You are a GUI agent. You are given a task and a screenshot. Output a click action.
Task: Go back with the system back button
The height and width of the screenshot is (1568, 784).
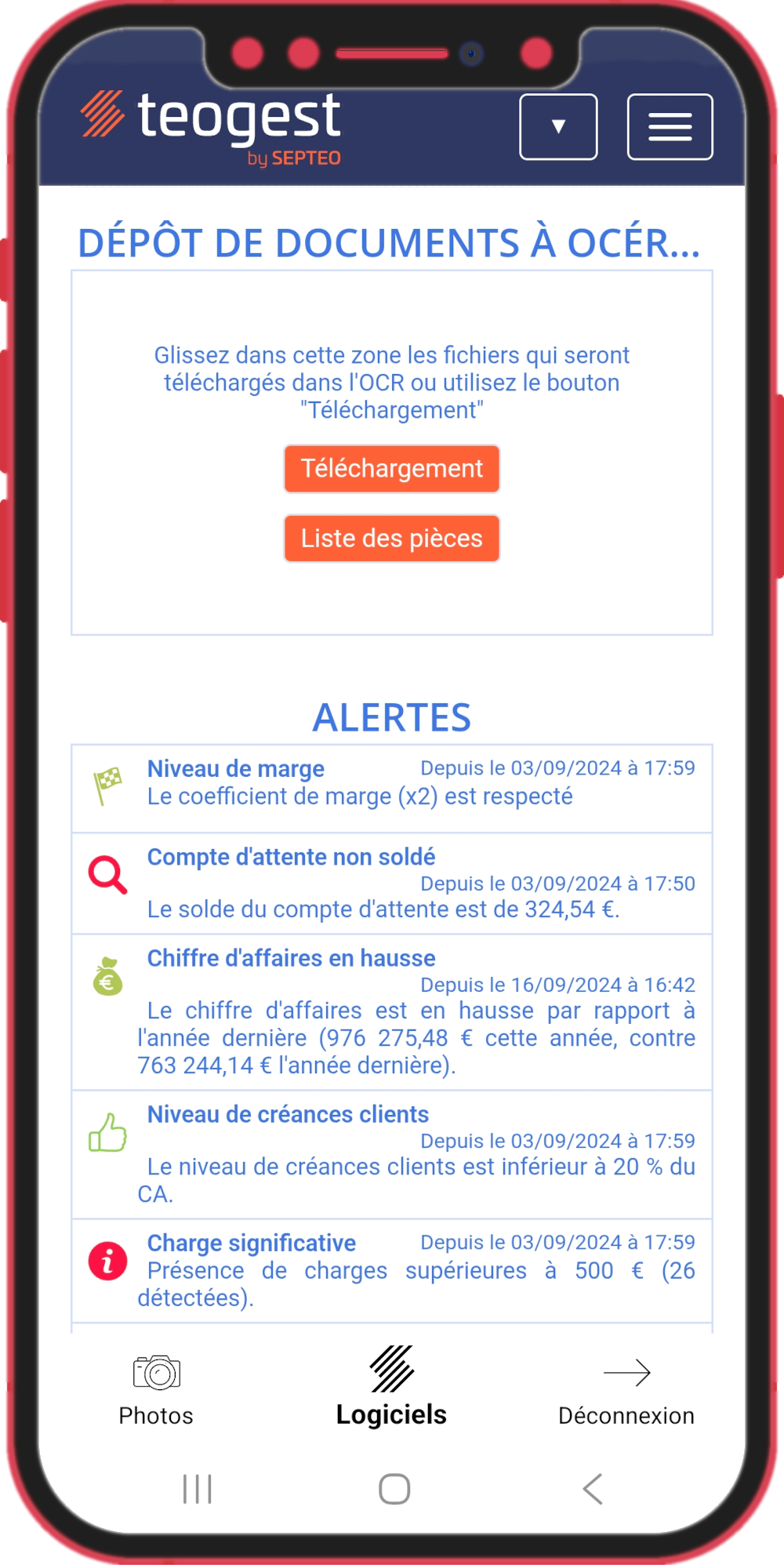pos(593,1489)
